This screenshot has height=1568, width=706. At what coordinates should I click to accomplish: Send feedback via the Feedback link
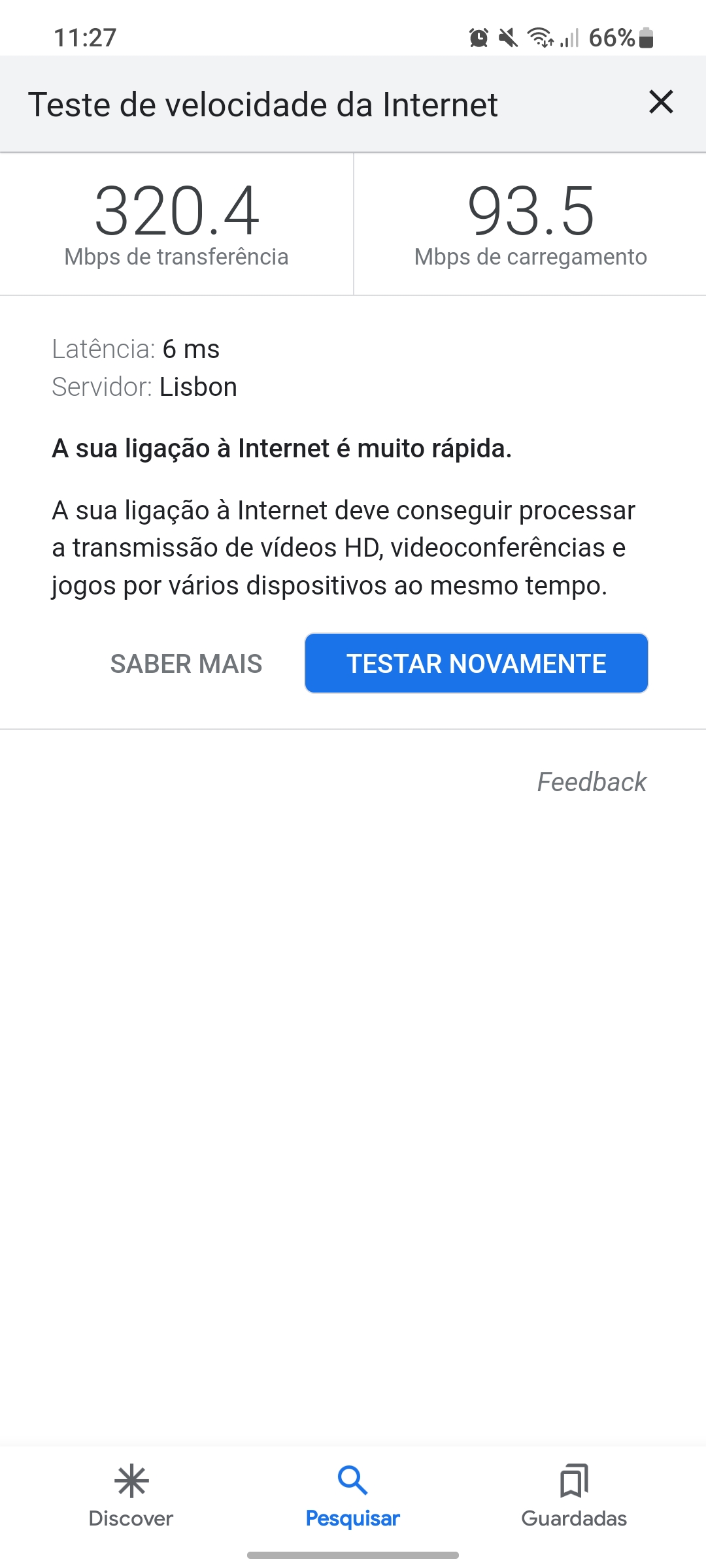[592, 782]
